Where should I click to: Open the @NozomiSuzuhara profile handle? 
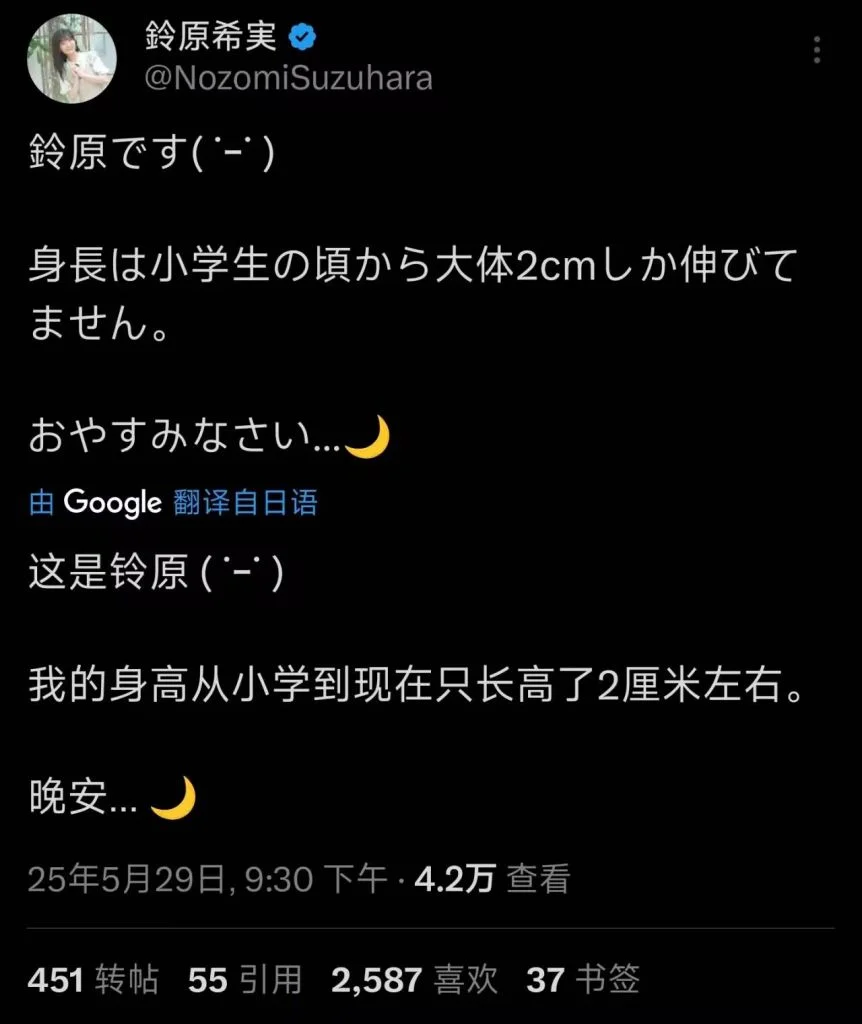(289, 78)
